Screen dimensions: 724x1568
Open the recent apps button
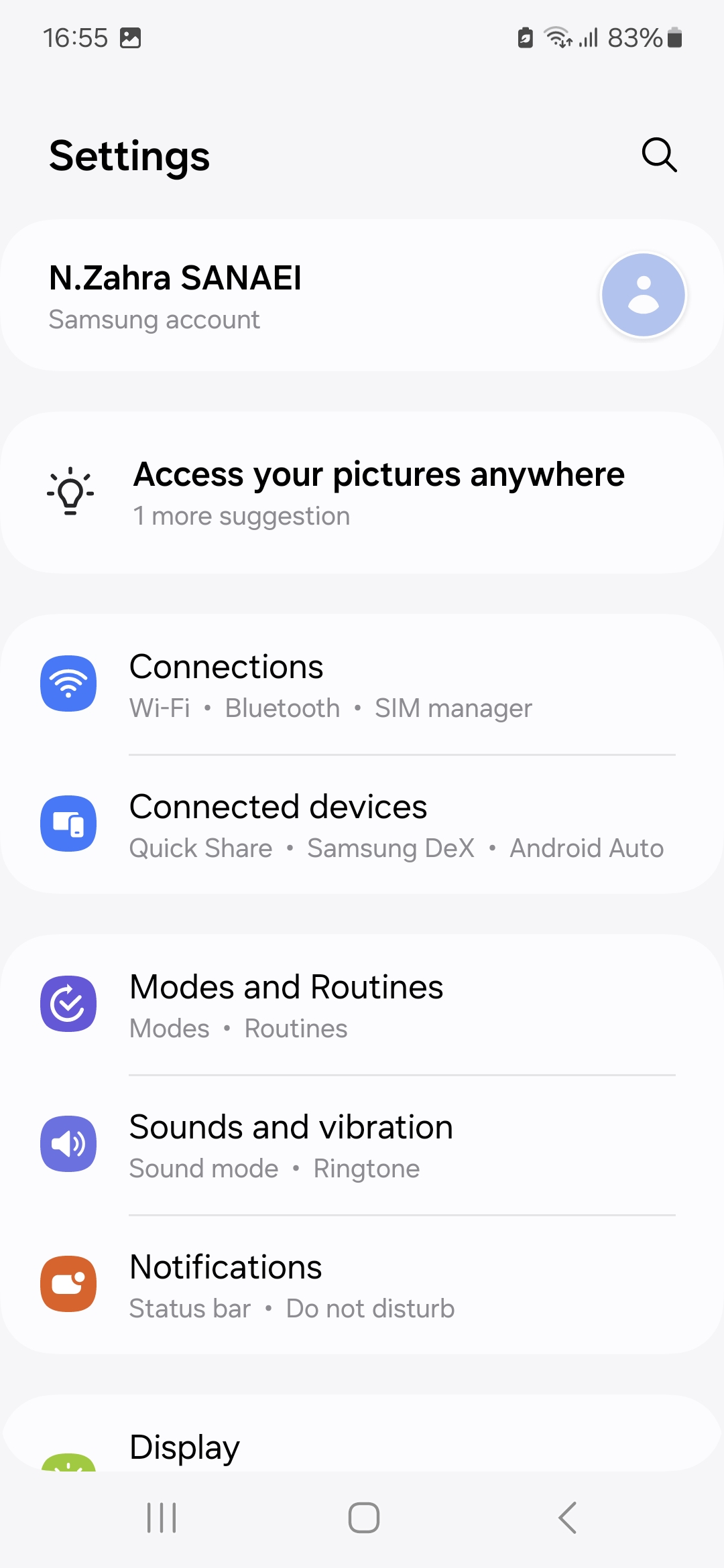162,1518
